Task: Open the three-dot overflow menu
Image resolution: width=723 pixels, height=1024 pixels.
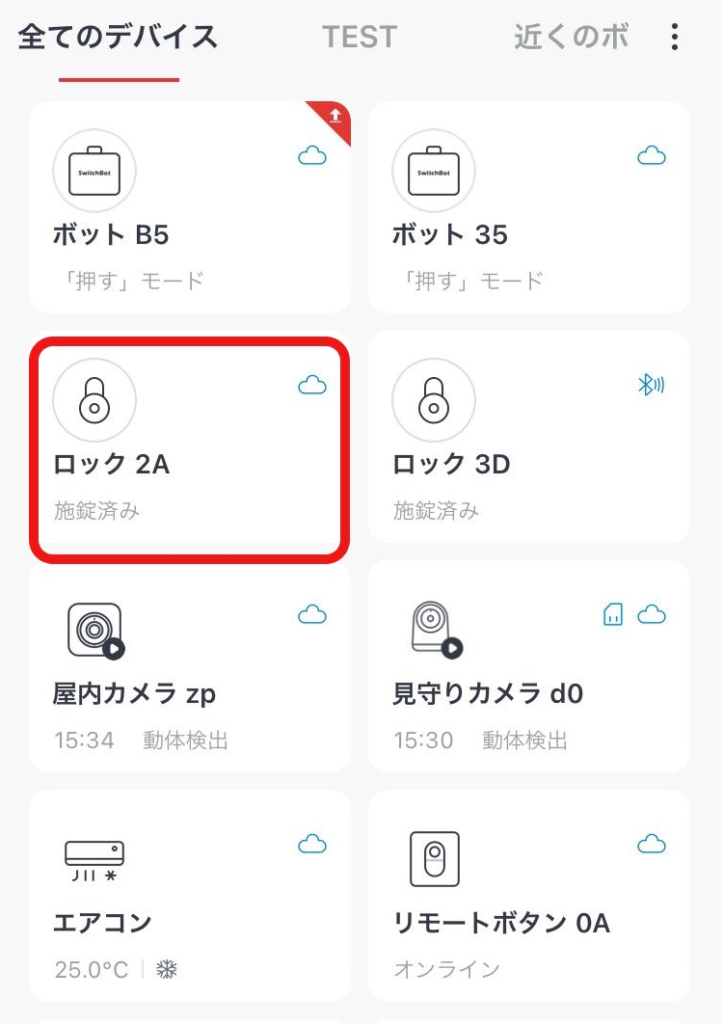Action: click(x=675, y=38)
